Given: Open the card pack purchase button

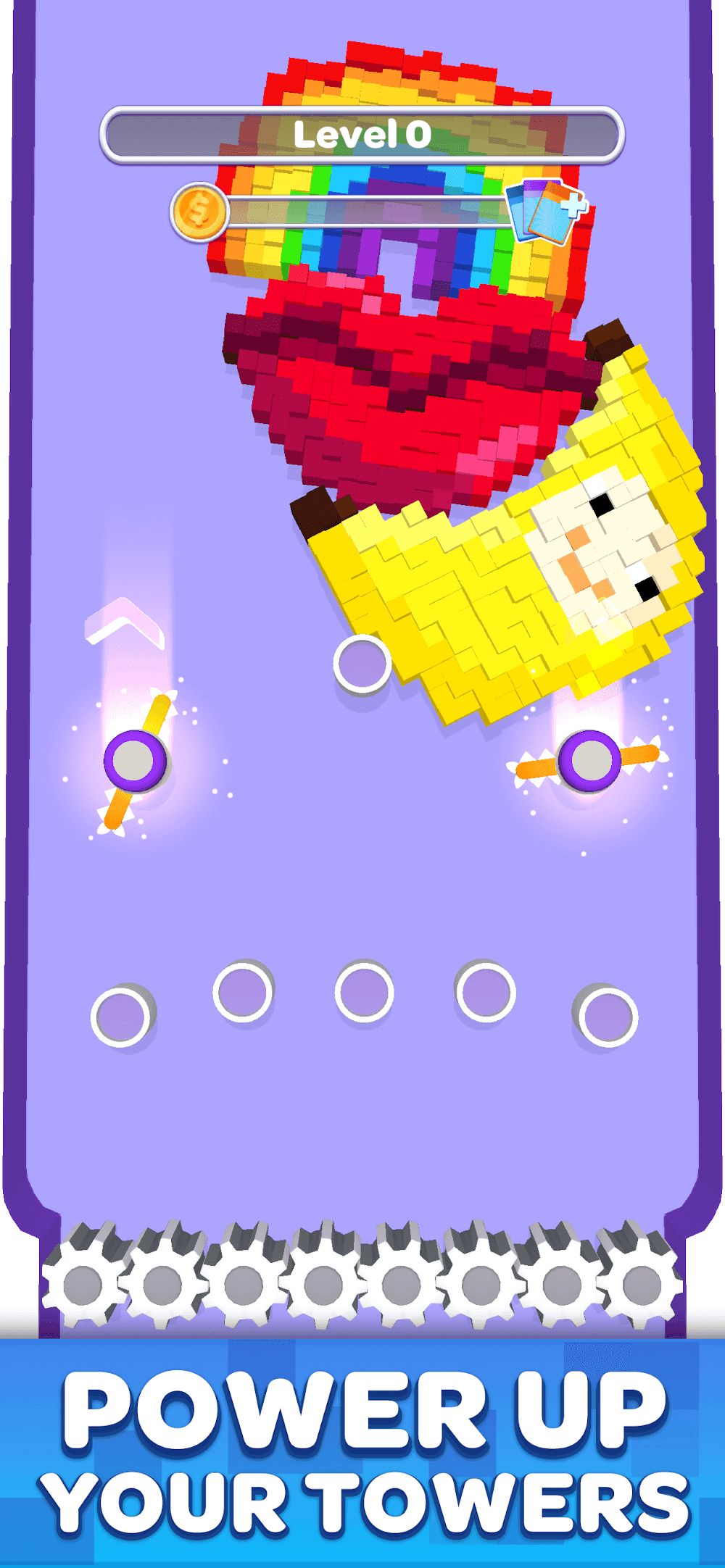Looking at the screenshot, I should tap(548, 211).
